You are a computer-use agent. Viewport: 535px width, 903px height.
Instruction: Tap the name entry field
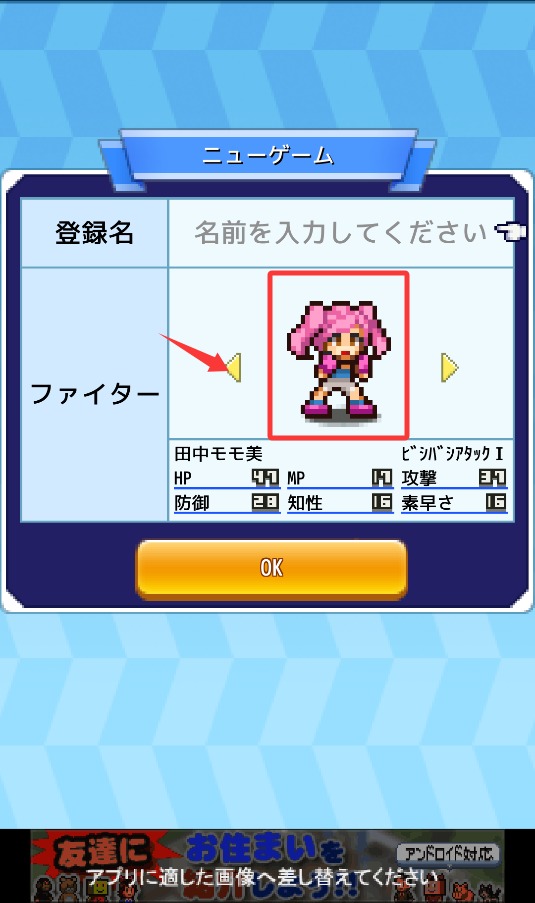click(341, 233)
